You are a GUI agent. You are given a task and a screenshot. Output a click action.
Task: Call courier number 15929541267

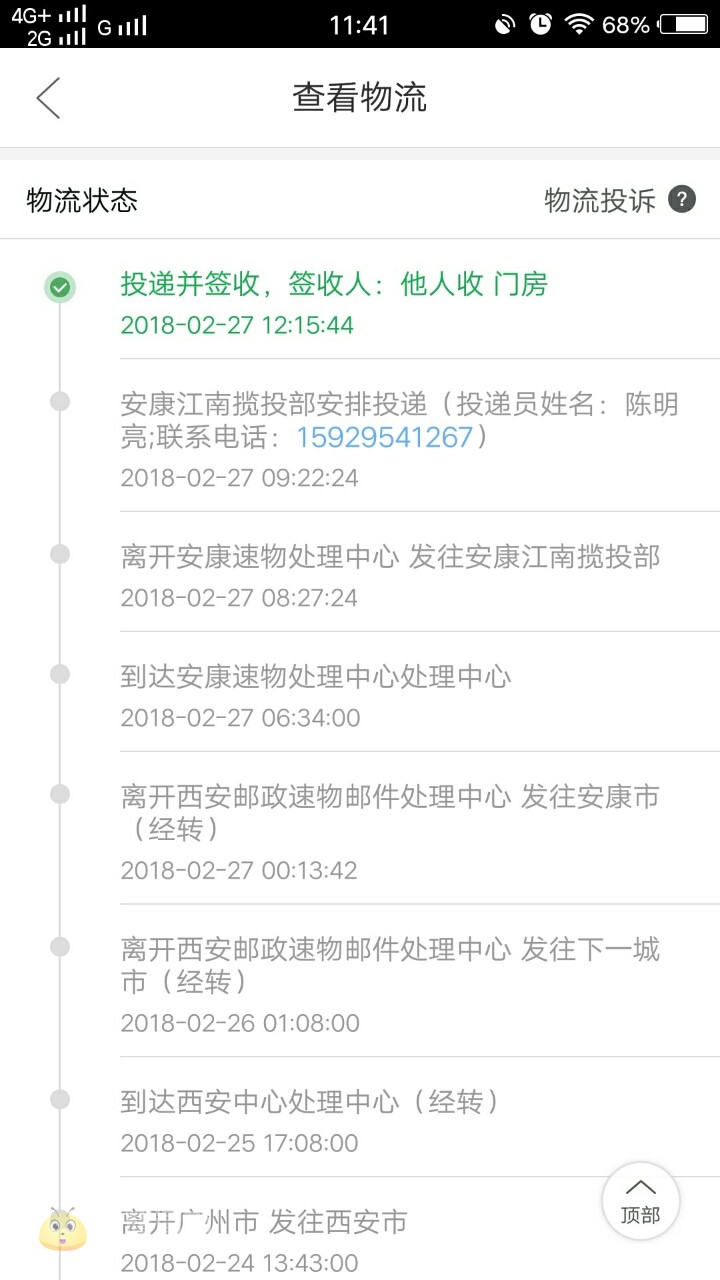point(384,437)
